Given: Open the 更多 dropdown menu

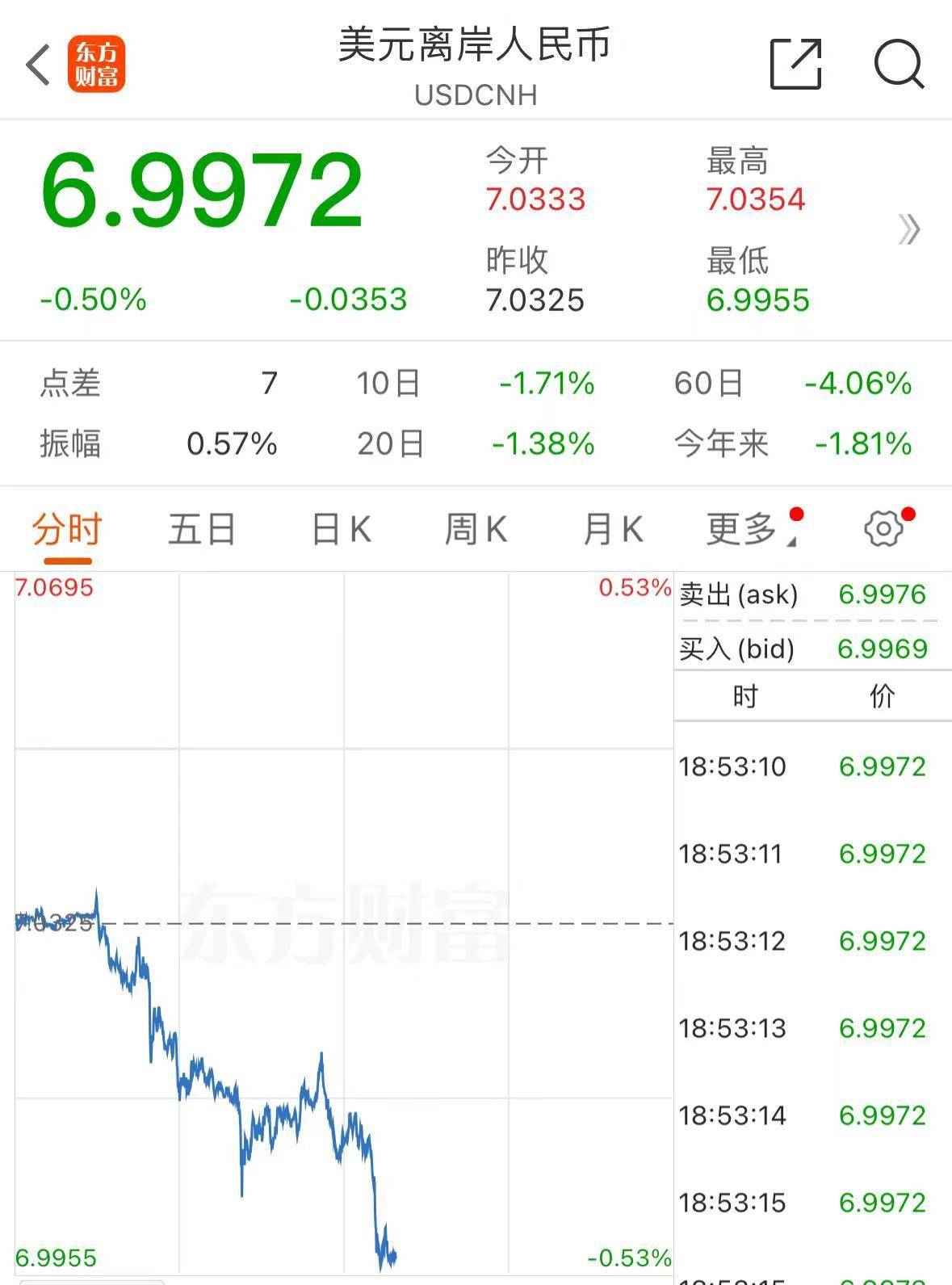Looking at the screenshot, I should tap(747, 531).
